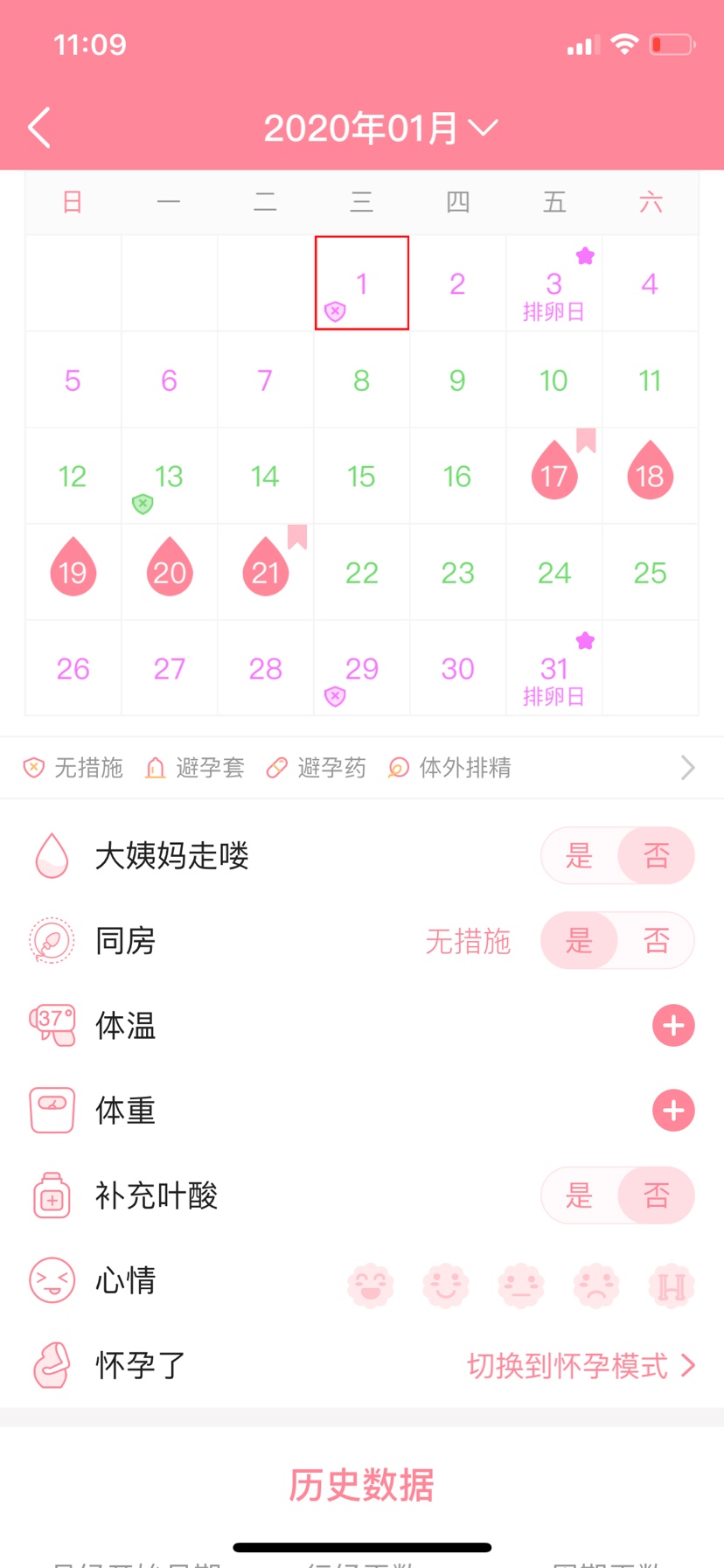Go back using the top-left arrow
Image resolution: width=724 pixels, height=1568 pixels.
pyautogui.click(x=39, y=128)
